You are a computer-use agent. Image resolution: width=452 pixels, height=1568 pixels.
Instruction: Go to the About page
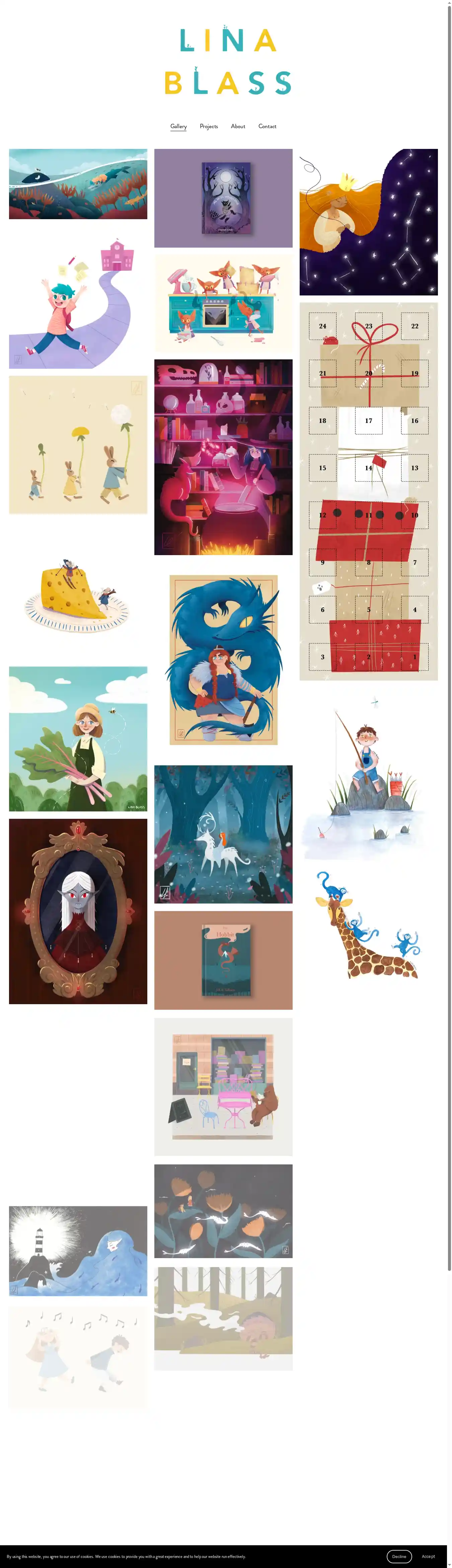point(238,126)
